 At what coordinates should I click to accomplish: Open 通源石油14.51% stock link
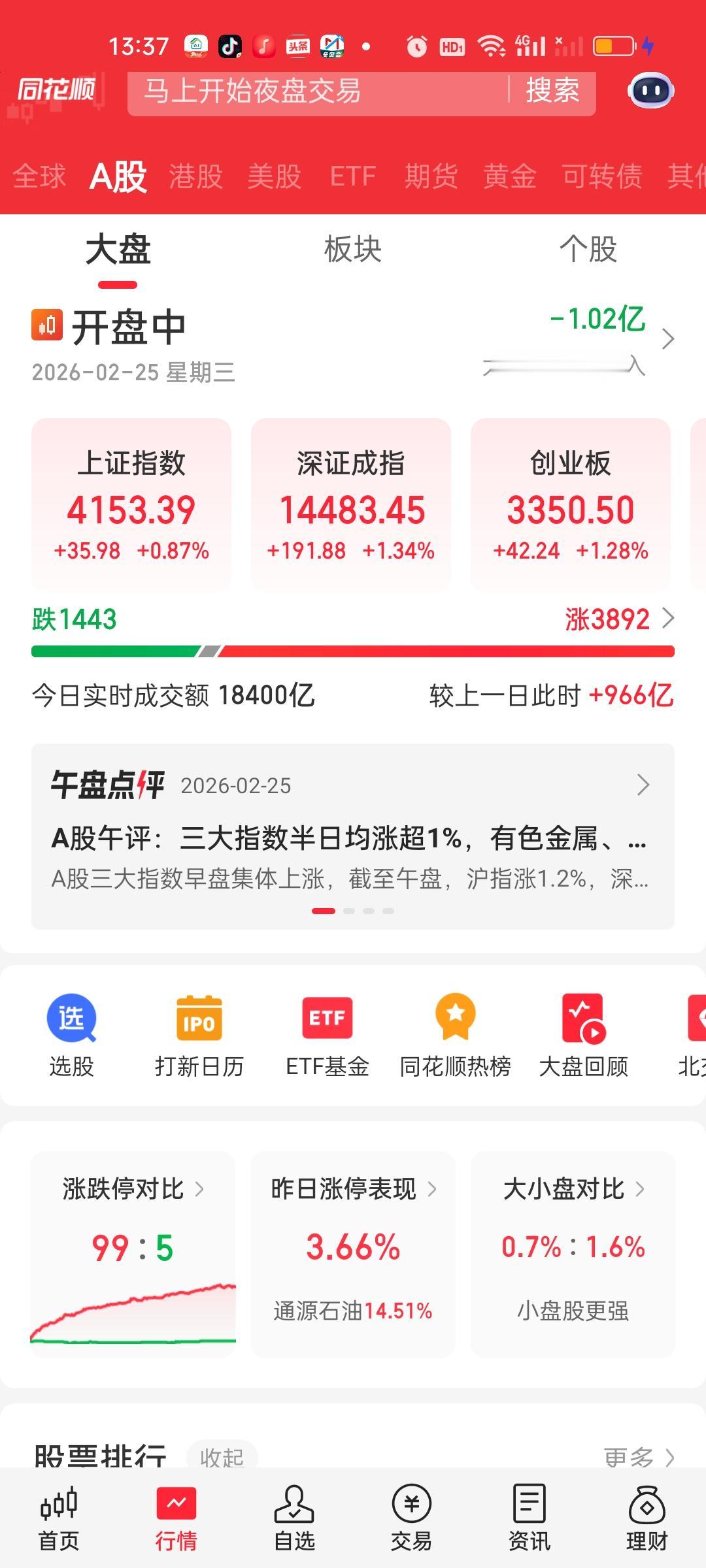(352, 1309)
